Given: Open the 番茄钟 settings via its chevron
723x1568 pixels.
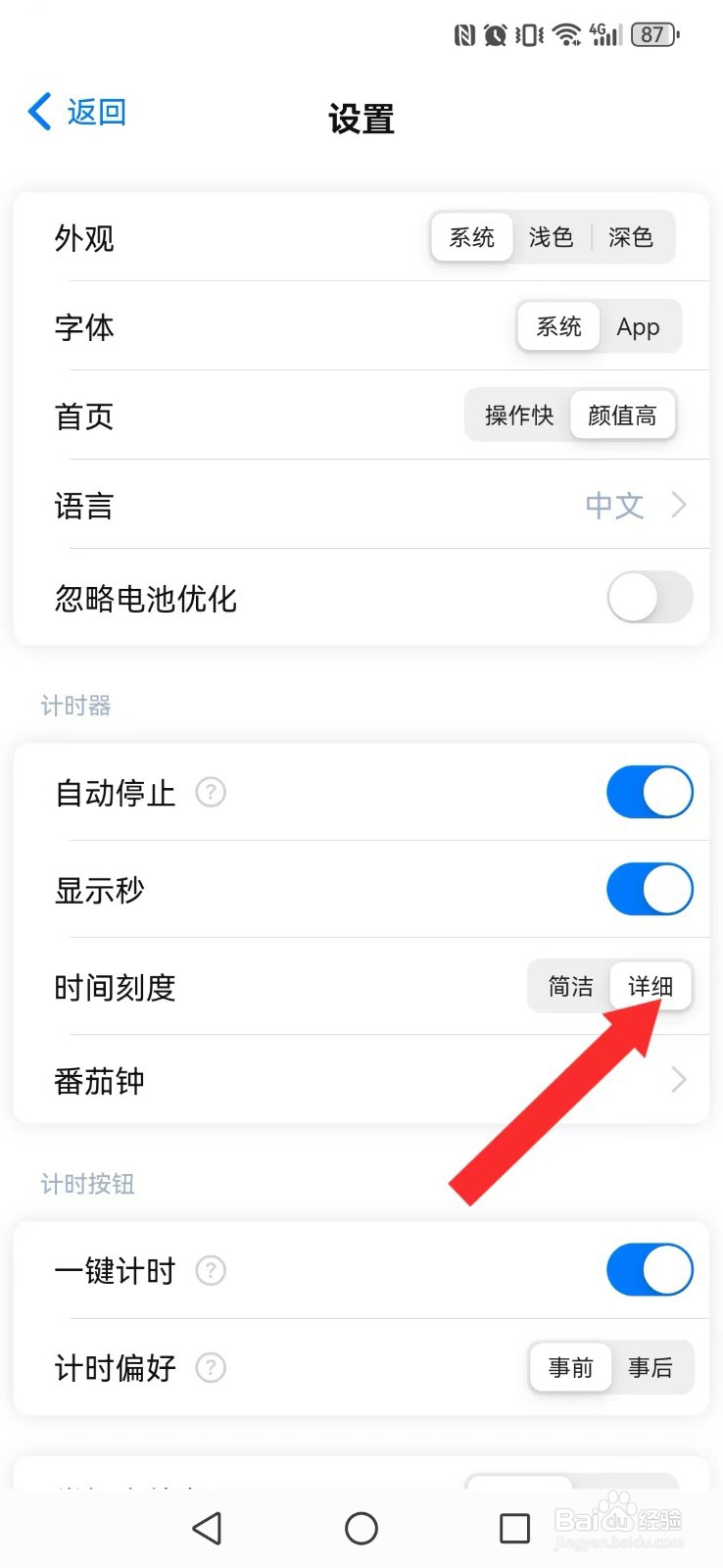Looking at the screenshot, I should click(676, 1079).
